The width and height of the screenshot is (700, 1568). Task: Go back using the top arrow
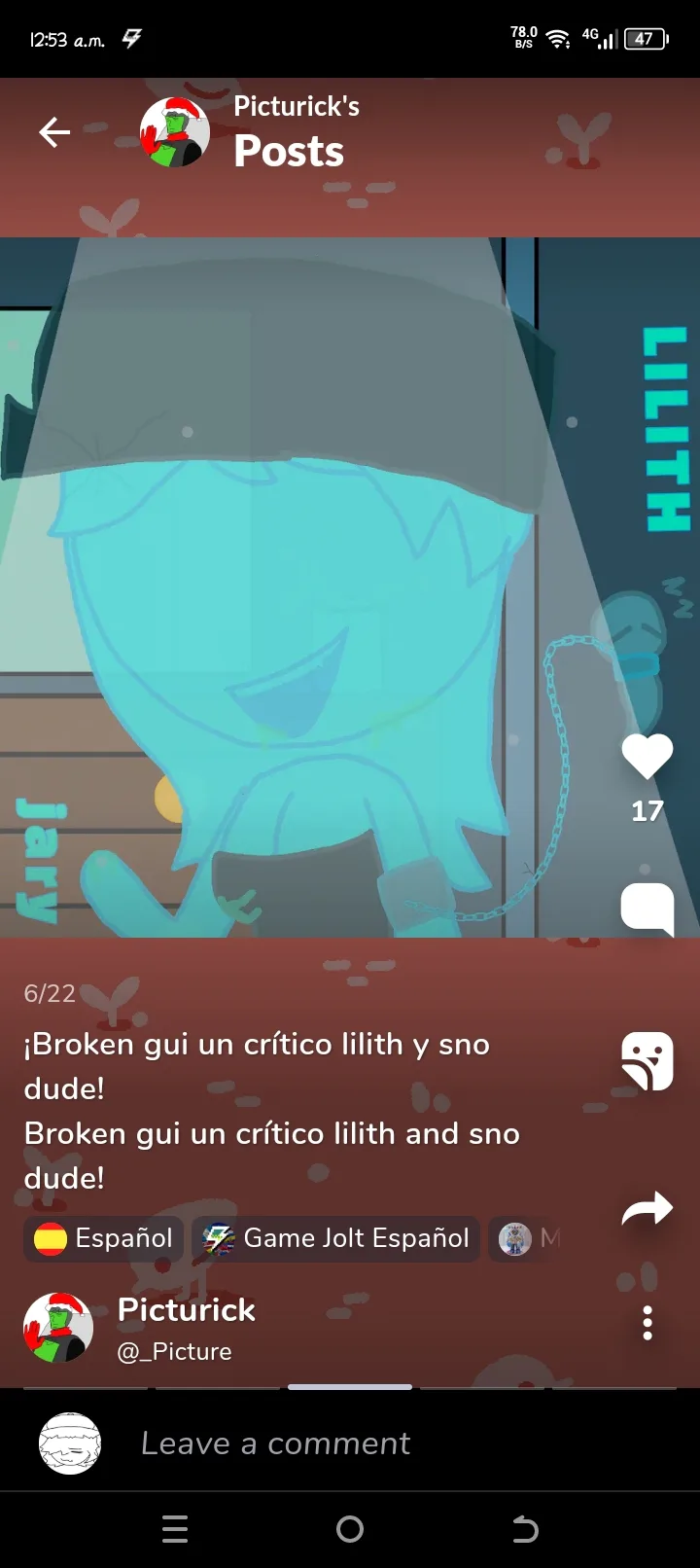click(54, 132)
